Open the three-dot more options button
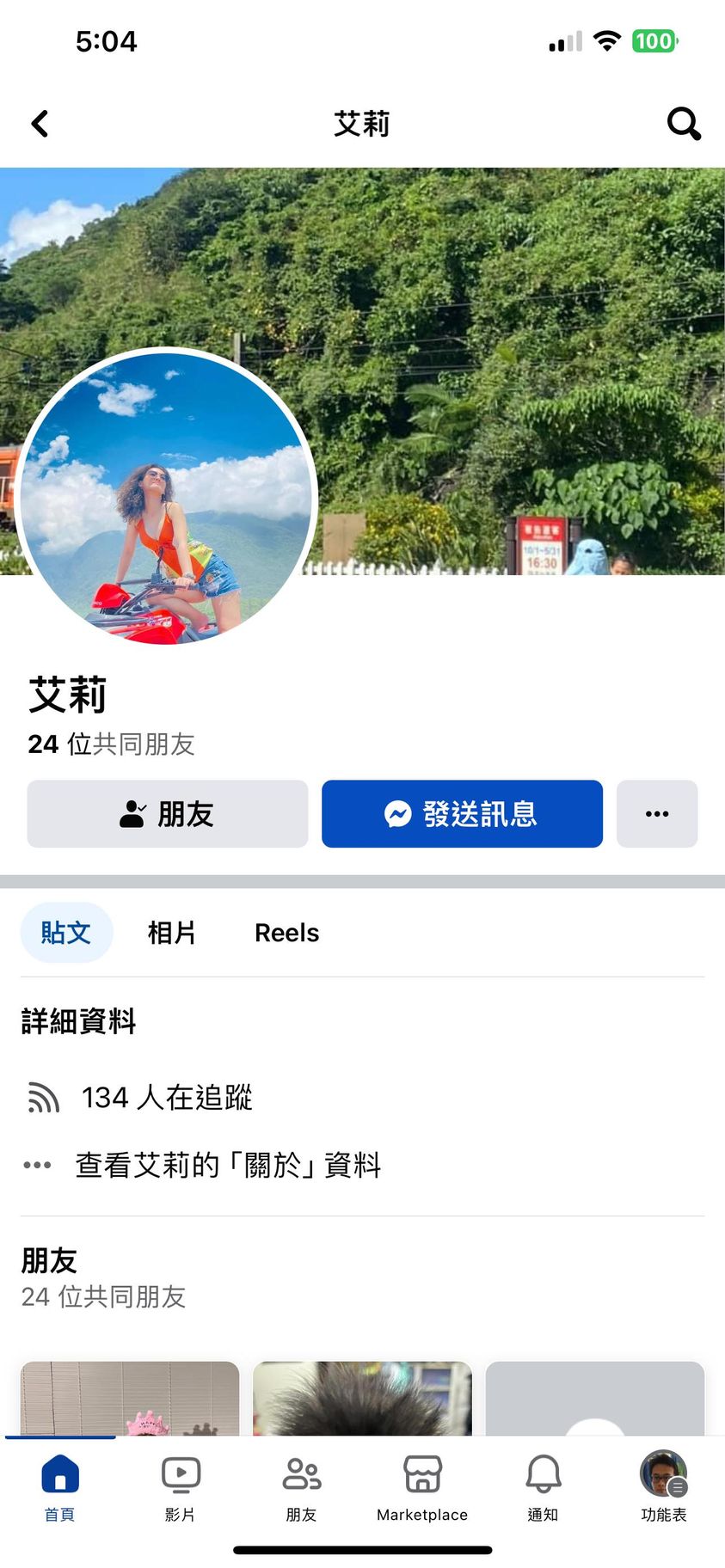The image size is (725, 1568). (657, 814)
